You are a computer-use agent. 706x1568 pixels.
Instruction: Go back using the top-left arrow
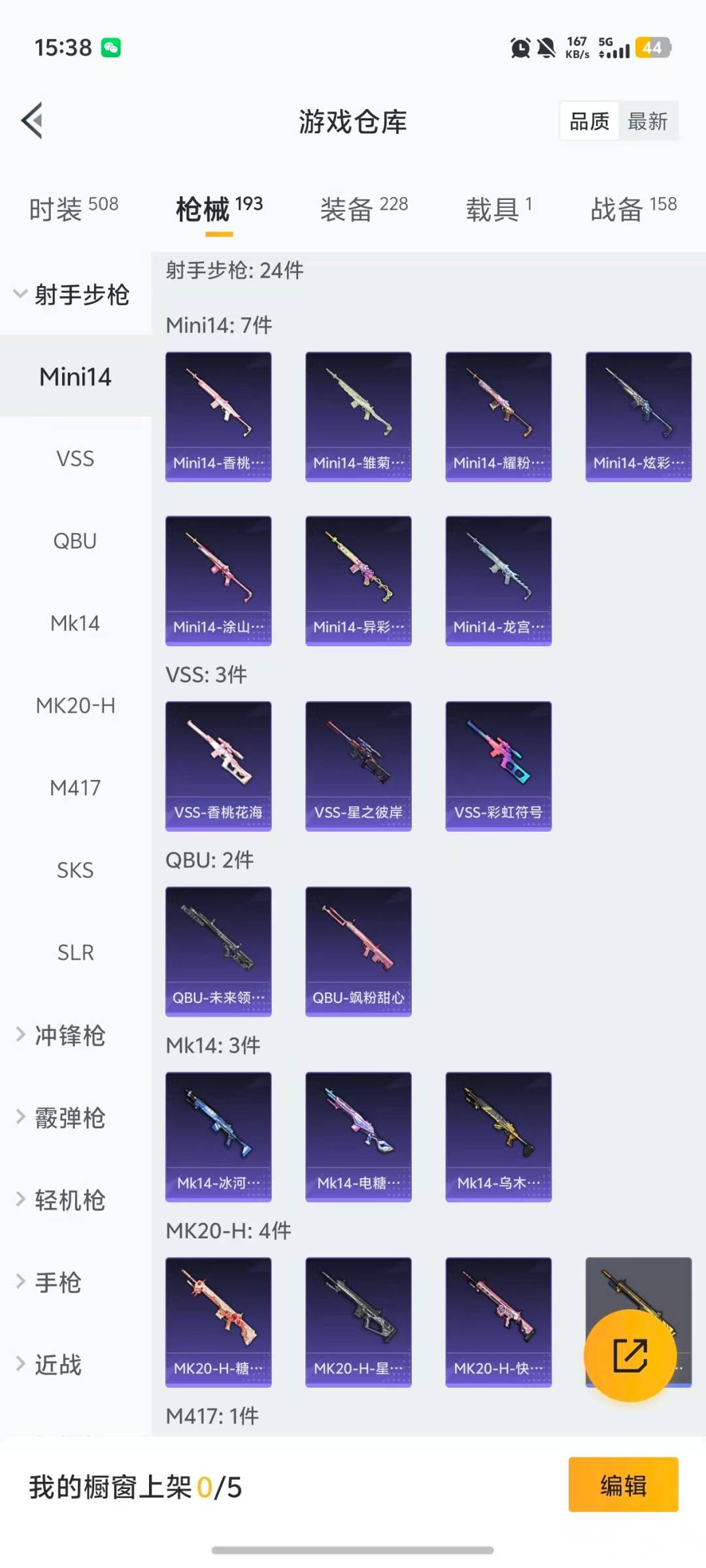pos(33,121)
